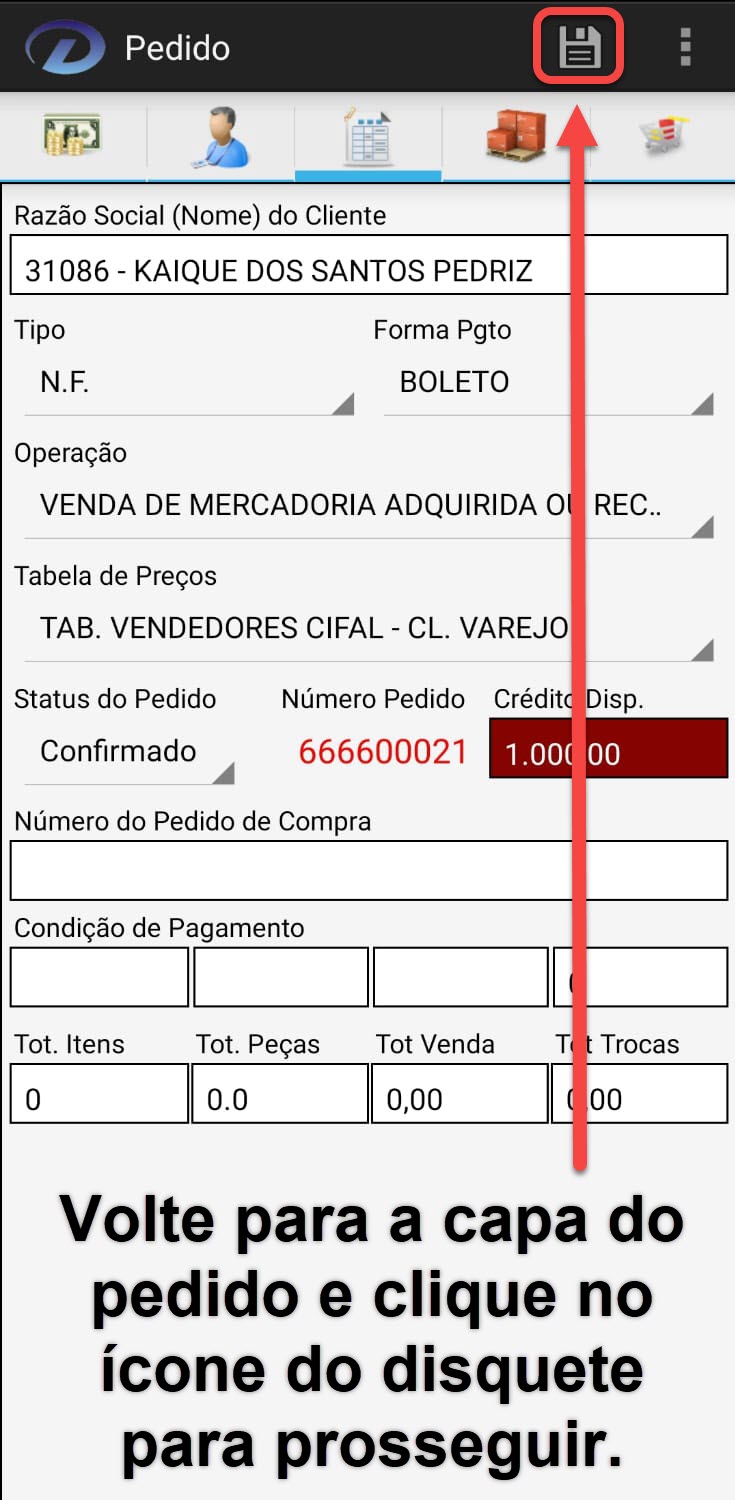Open the shopping cart tab
Image resolution: width=735 pixels, height=1510 pixels.
click(662, 136)
